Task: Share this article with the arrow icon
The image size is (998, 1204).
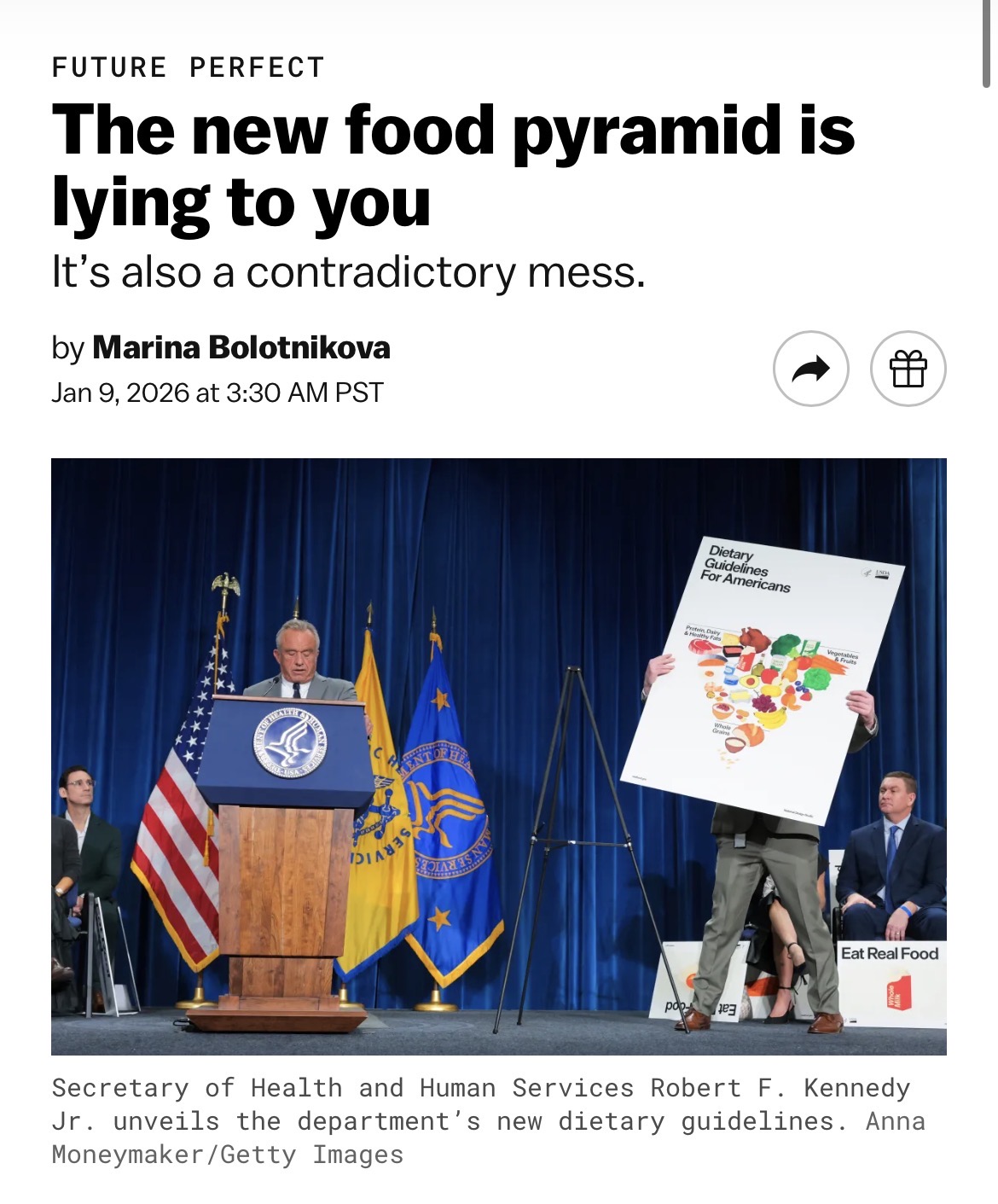Action: (810, 369)
